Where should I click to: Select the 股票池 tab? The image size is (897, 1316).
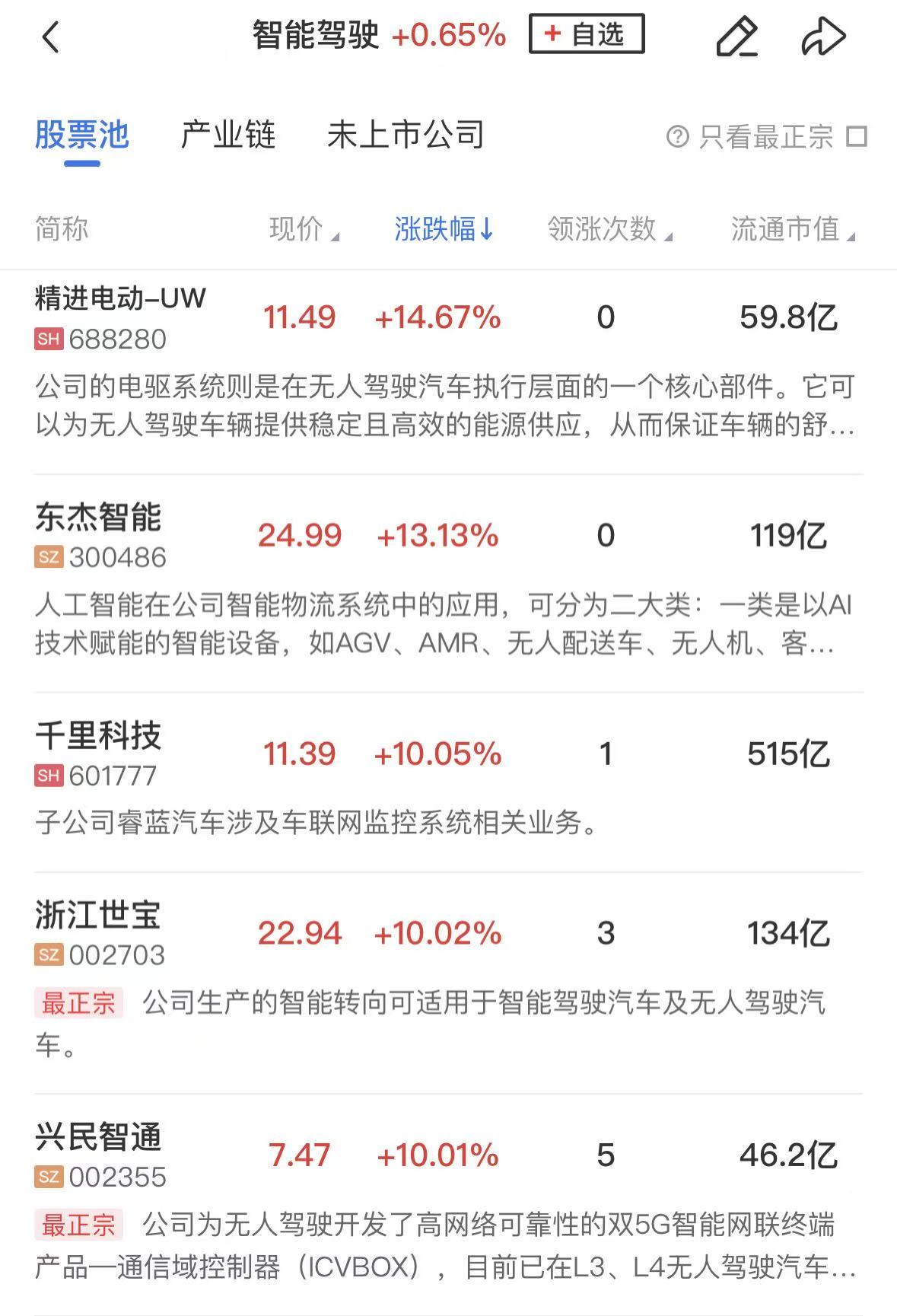82,135
